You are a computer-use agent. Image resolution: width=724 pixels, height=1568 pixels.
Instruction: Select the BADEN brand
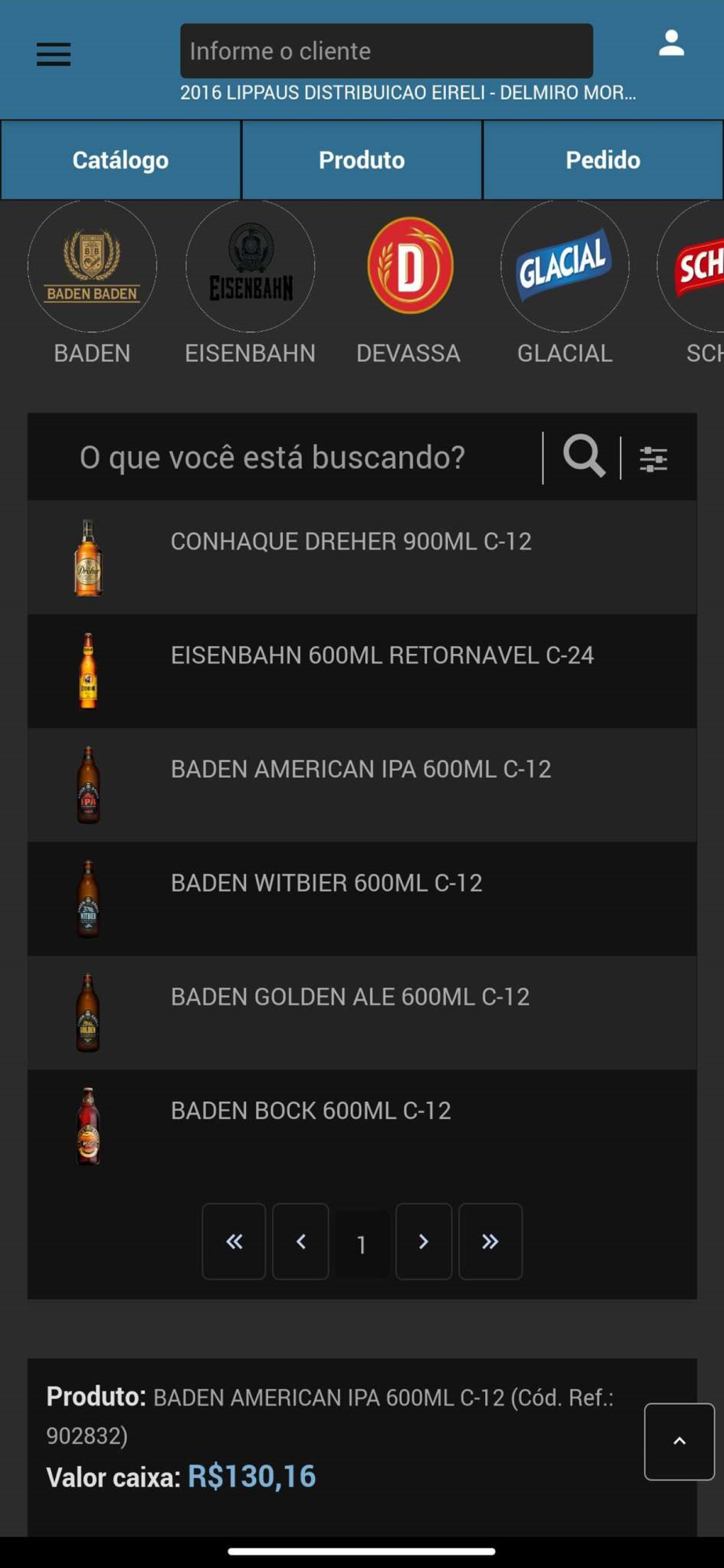(92, 284)
